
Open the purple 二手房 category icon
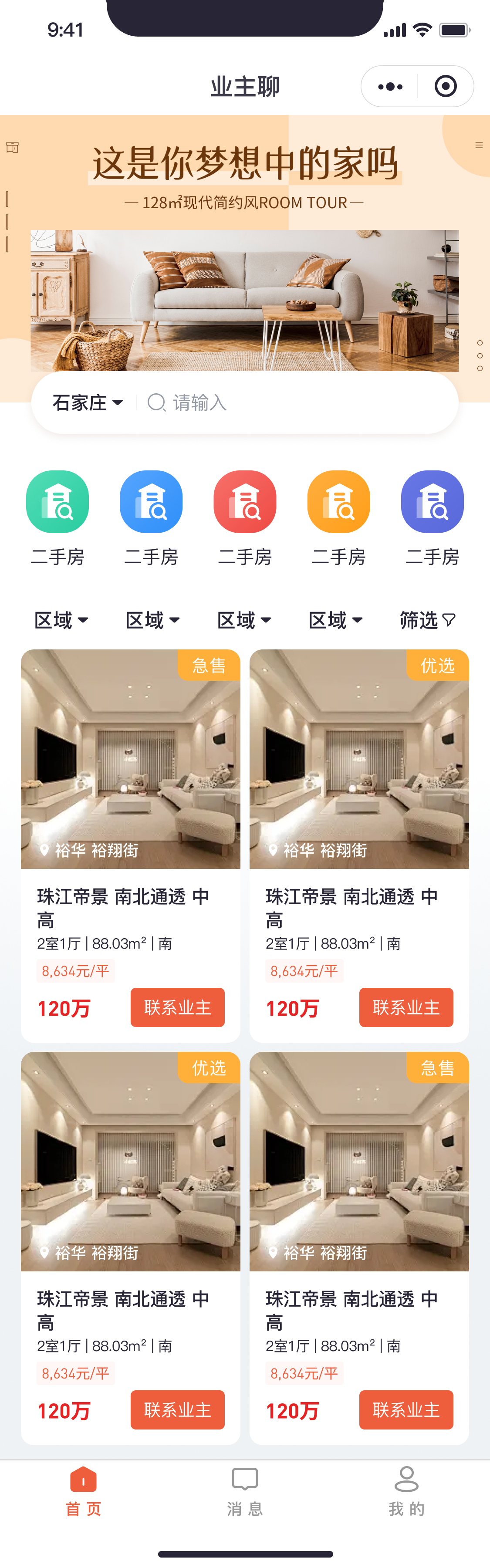pos(432,502)
